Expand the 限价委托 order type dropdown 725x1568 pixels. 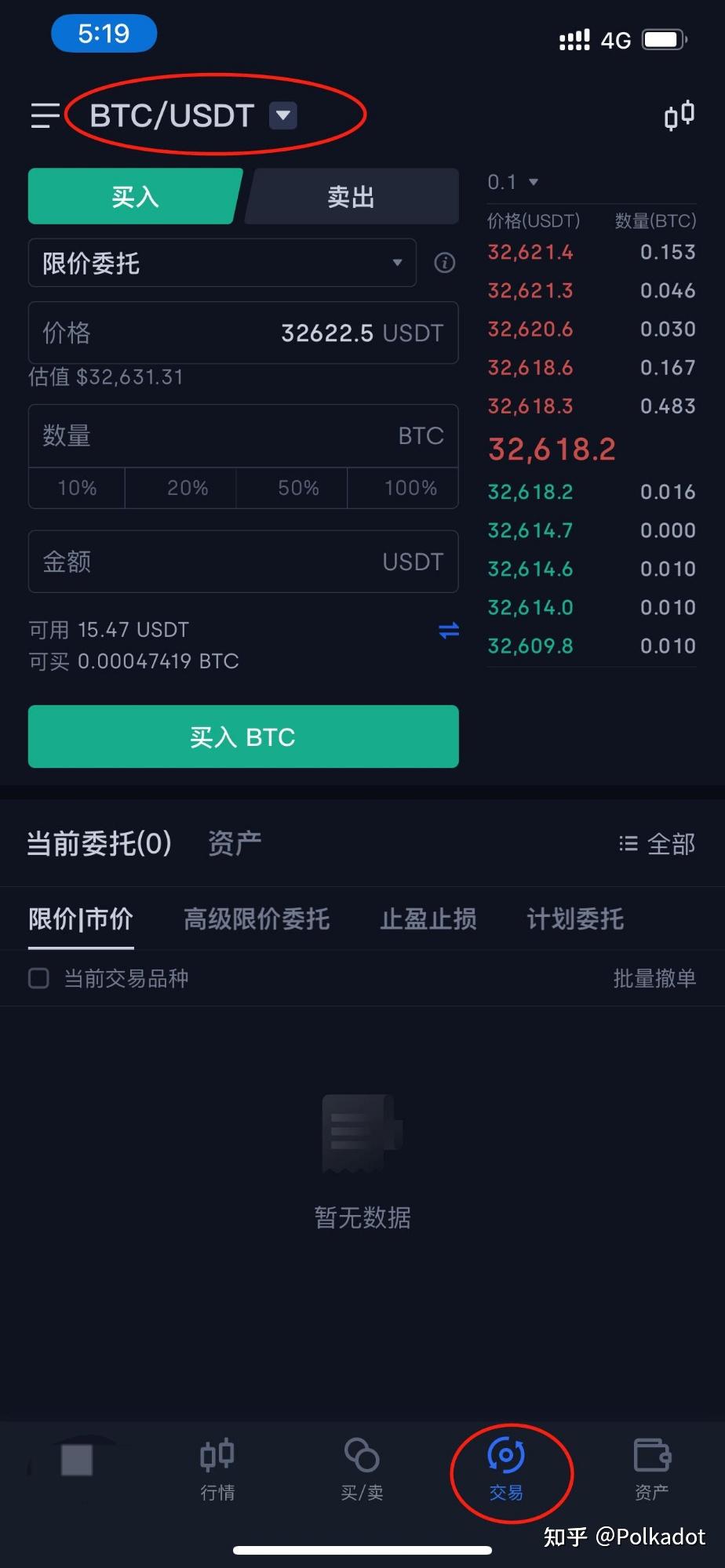222,263
